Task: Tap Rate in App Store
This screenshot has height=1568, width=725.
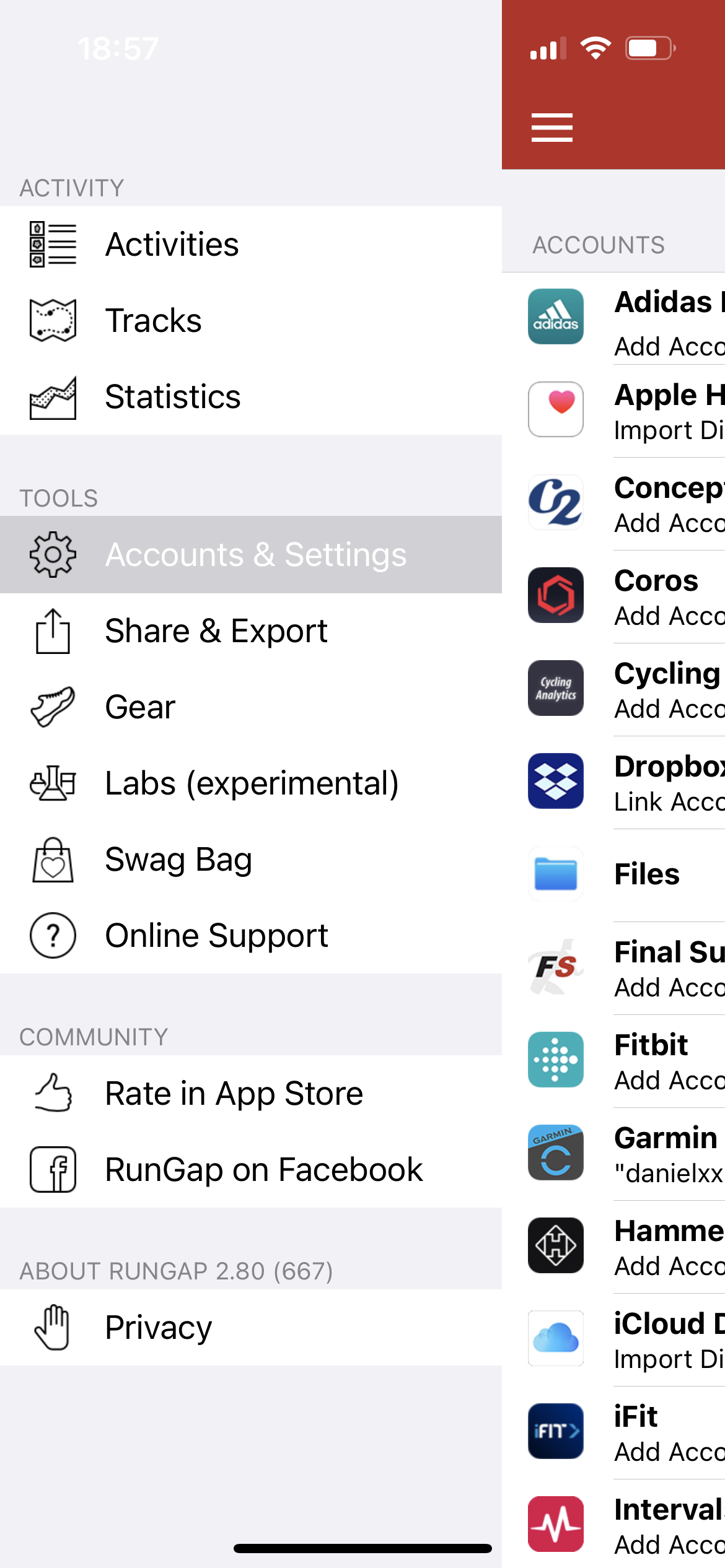Action: 251,1093
